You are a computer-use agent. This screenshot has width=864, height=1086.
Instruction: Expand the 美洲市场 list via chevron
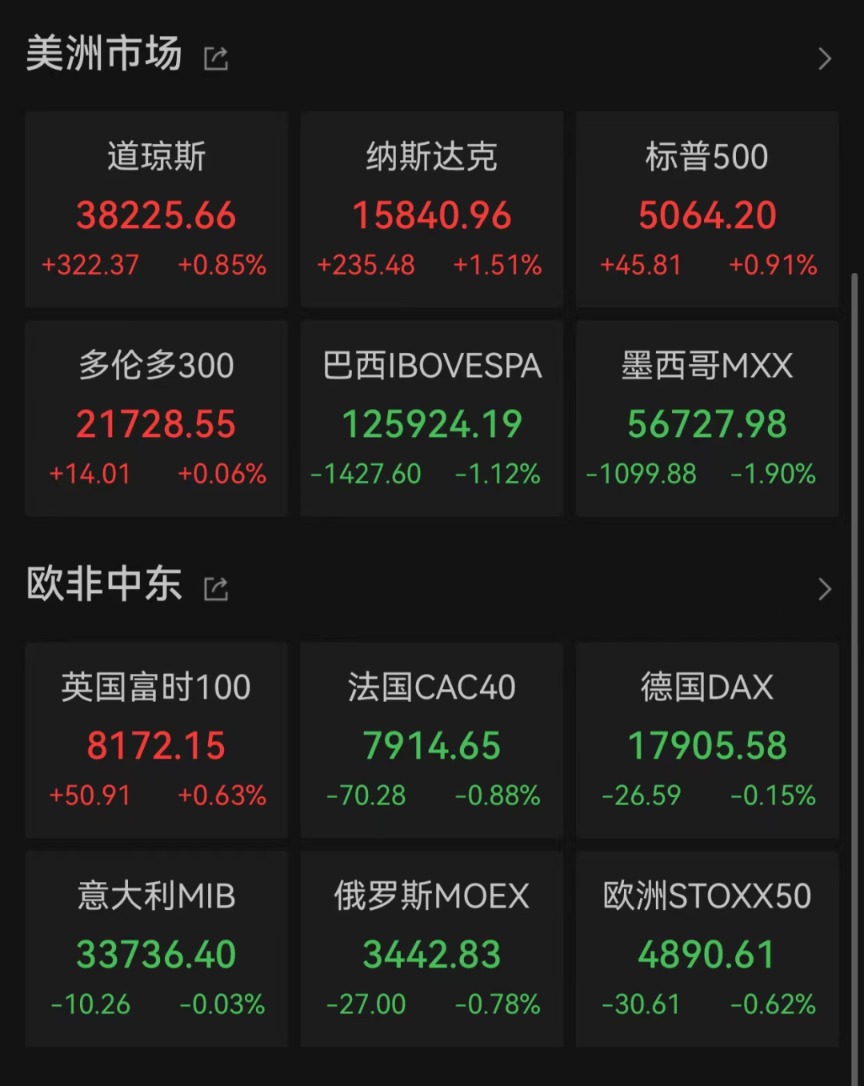pyautogui.click(x=825, y=59)
